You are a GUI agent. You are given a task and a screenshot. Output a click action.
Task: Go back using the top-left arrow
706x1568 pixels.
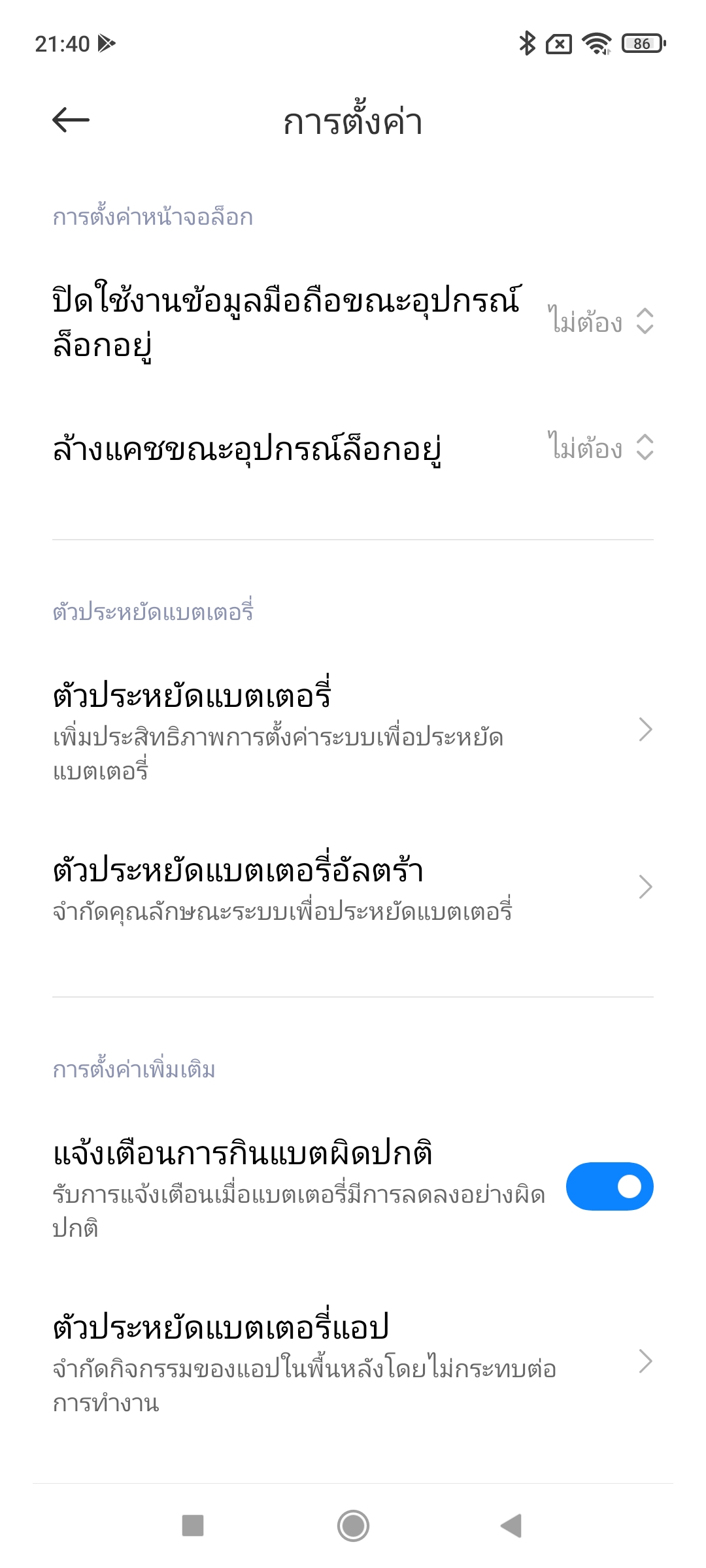pyautogui.click(x=71, y=120)
